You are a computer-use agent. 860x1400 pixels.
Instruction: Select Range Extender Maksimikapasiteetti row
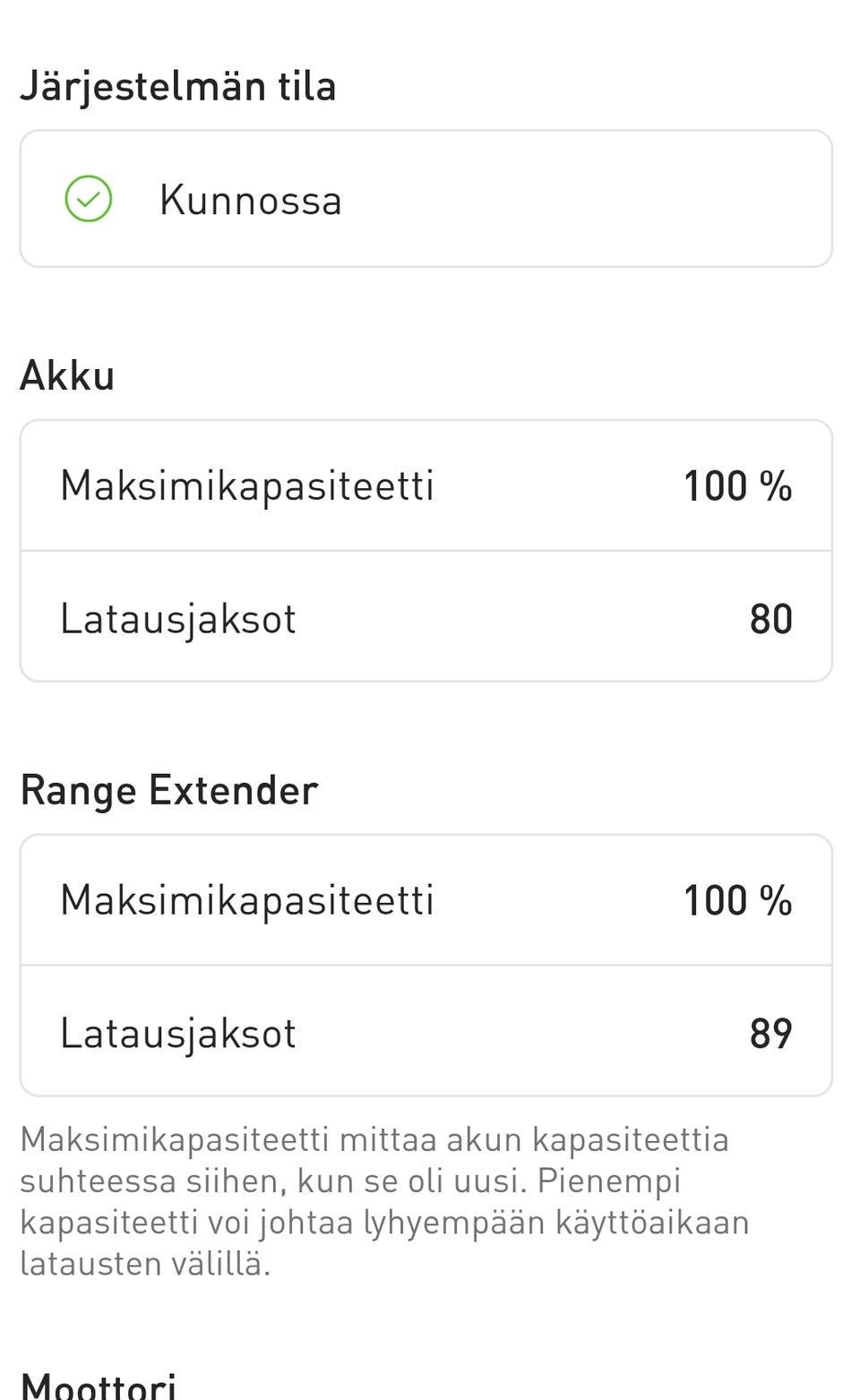(x=426, y=898)
